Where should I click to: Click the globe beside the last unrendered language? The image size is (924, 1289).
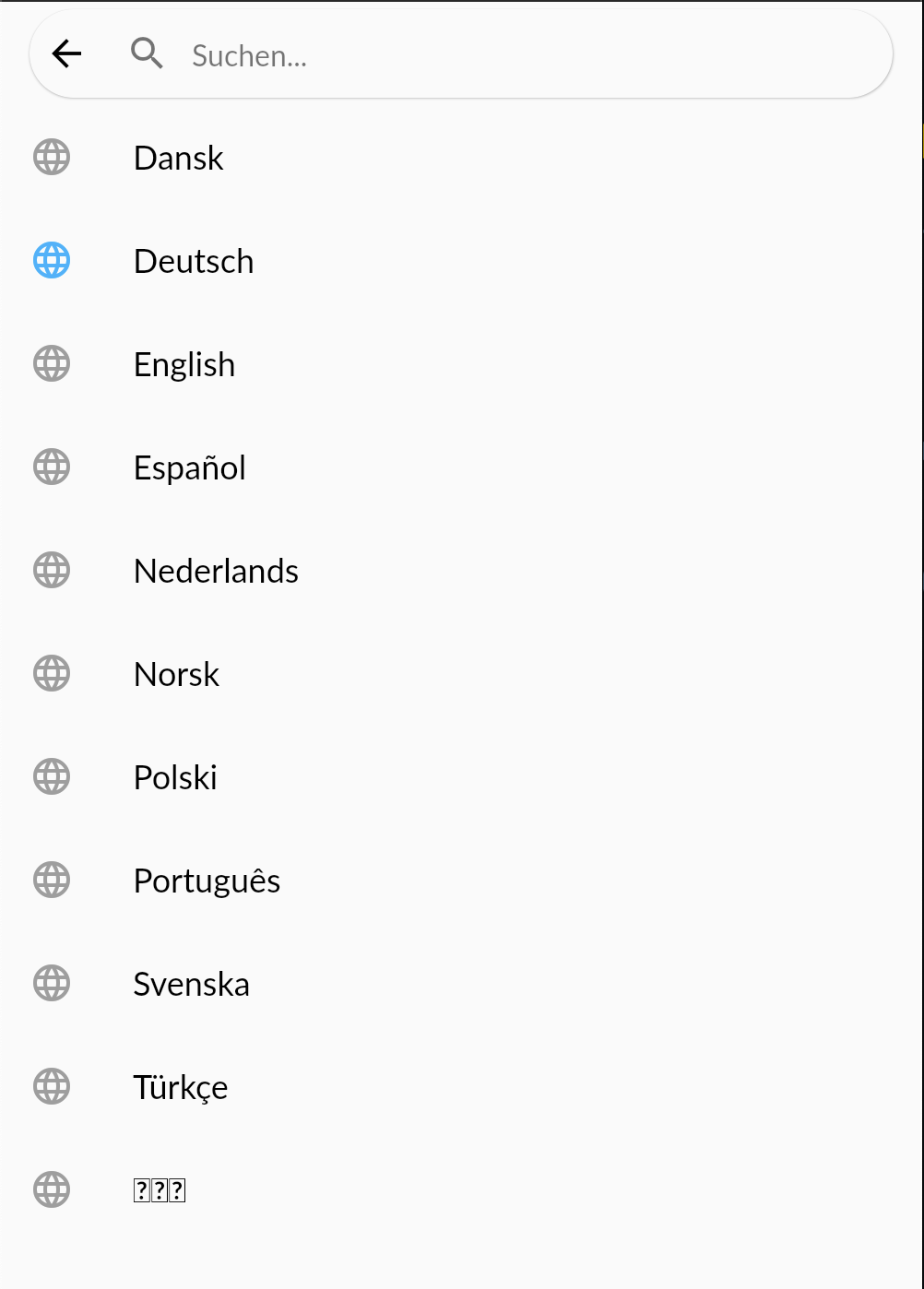52,1189
